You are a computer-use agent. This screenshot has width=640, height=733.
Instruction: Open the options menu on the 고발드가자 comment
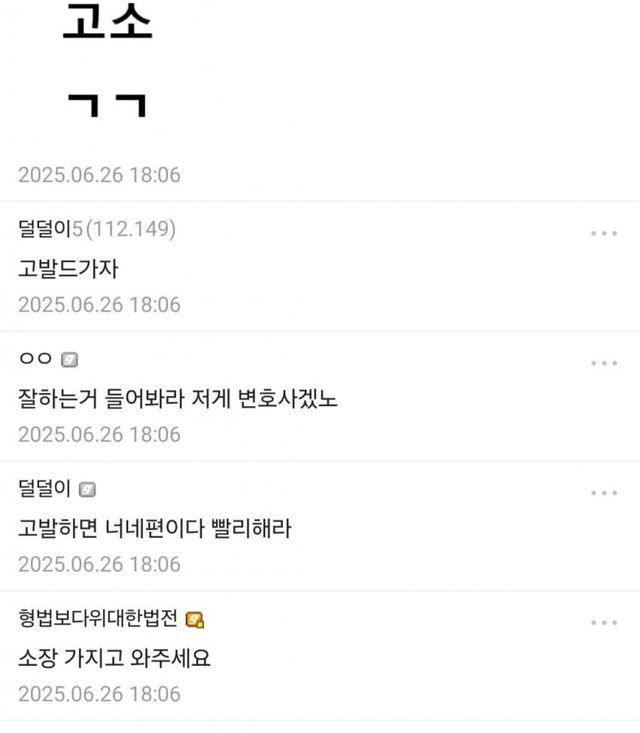(603, 233)
